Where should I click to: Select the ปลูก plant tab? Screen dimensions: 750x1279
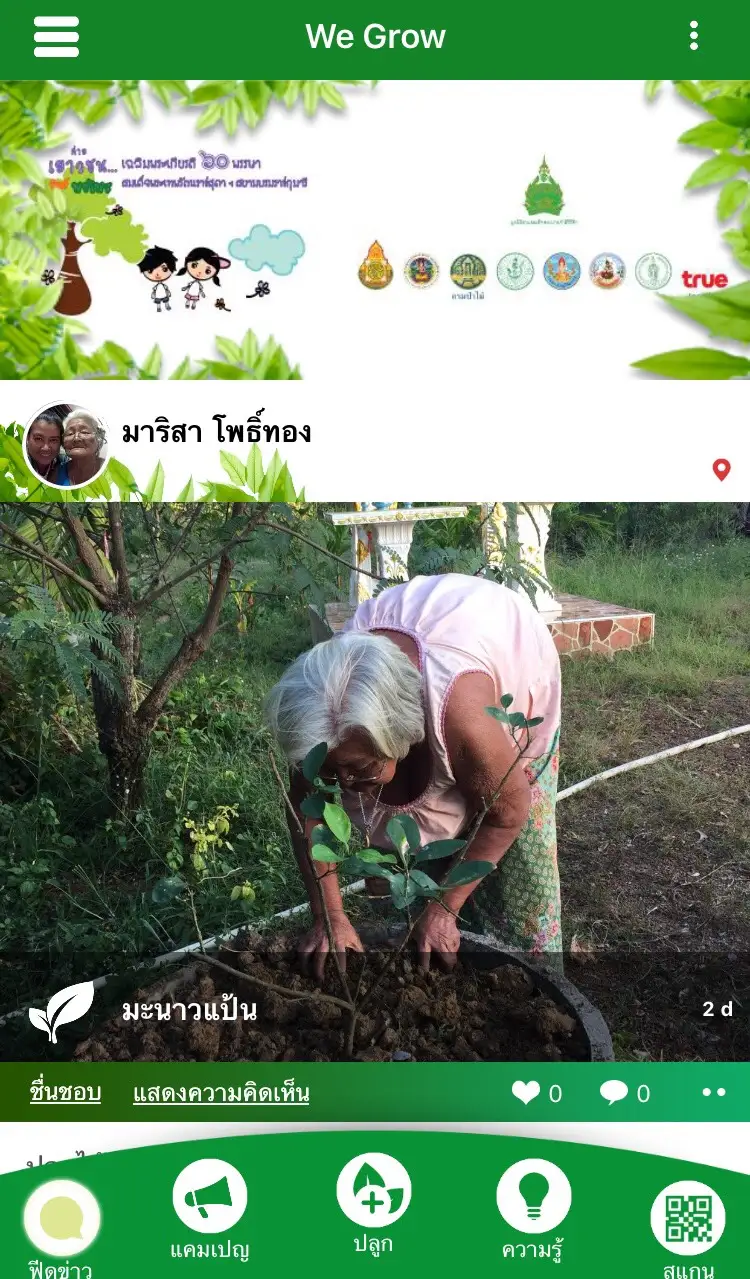pos(373,1200)
